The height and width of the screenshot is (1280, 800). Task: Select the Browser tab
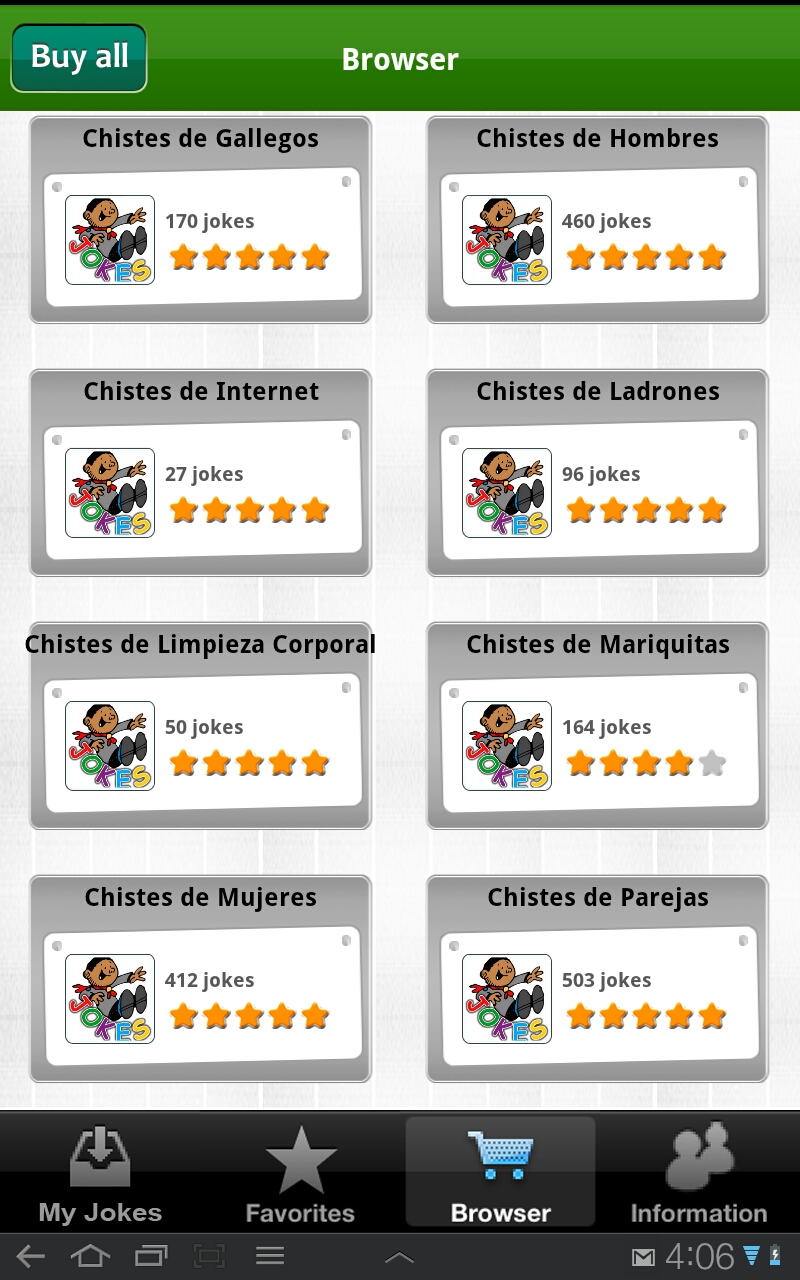[500, 1175]
